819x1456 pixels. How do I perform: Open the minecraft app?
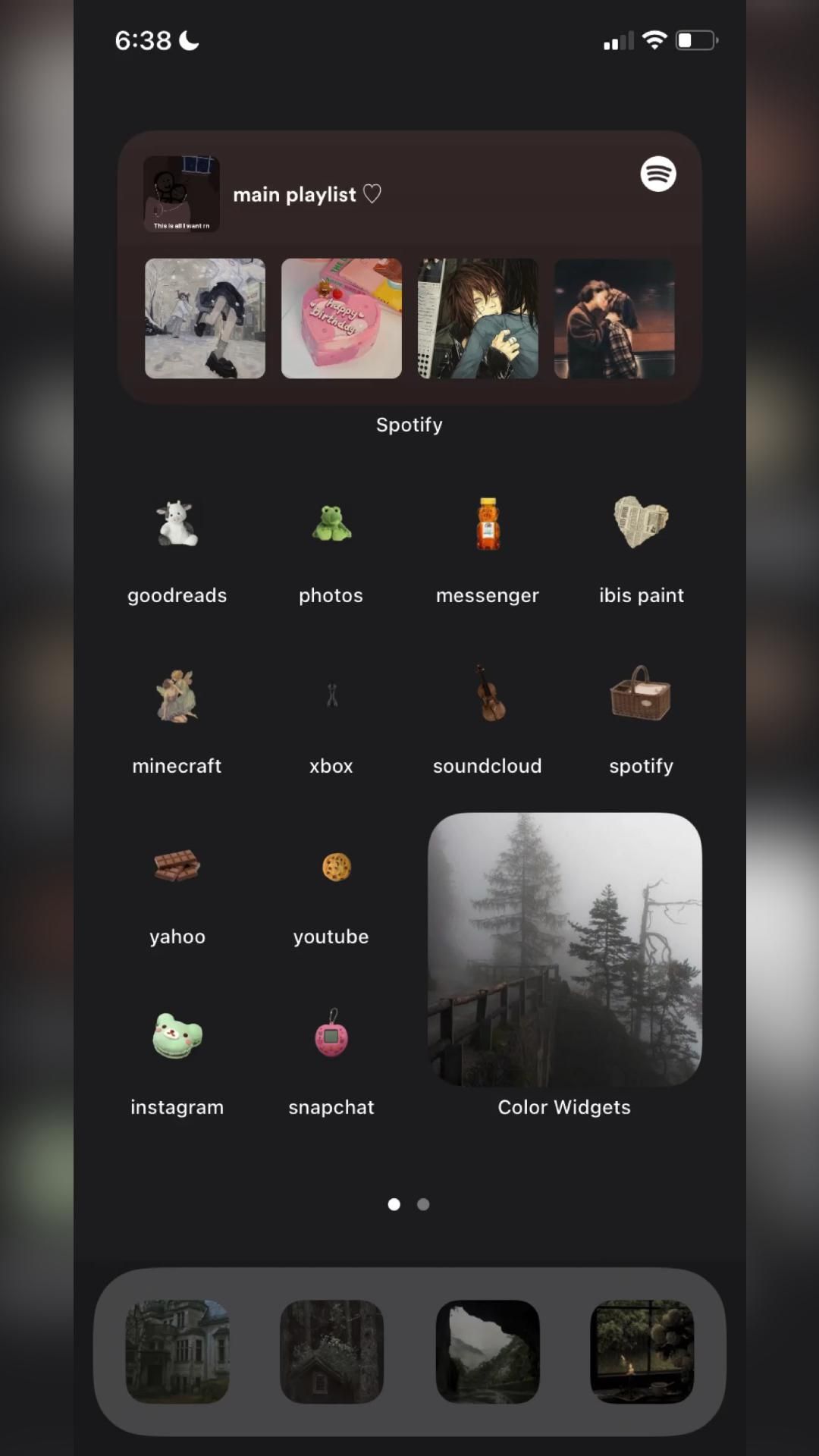click(x=177, y=695)
